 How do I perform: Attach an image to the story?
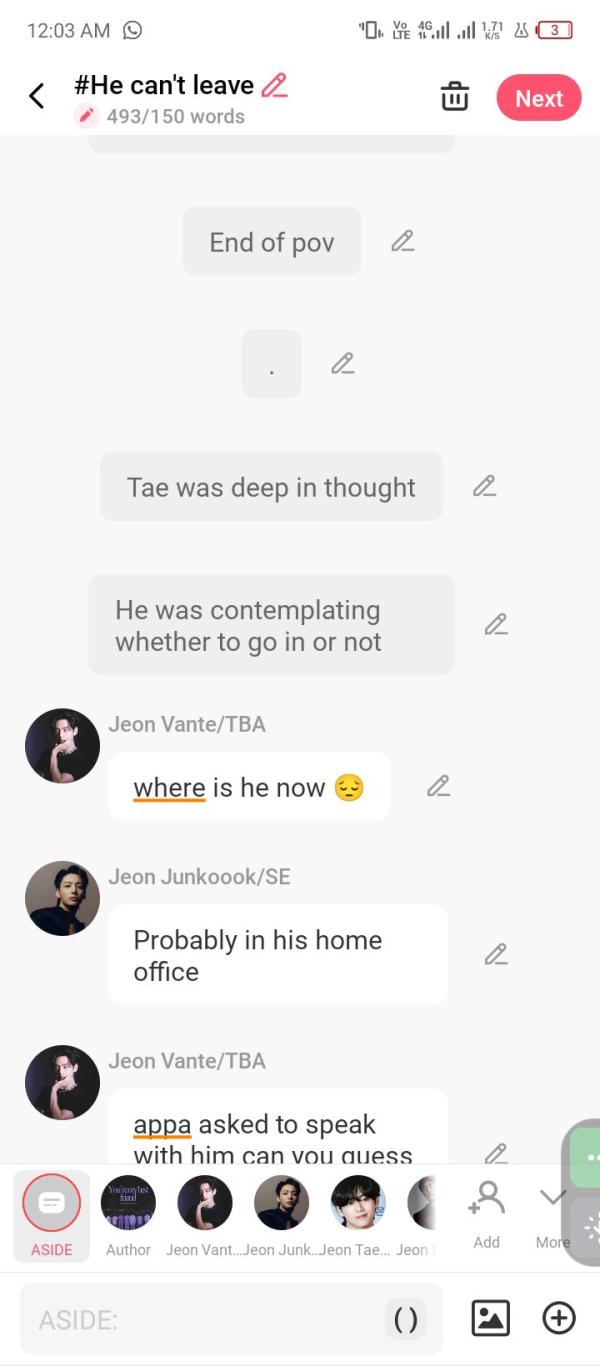coord(490,1318)
